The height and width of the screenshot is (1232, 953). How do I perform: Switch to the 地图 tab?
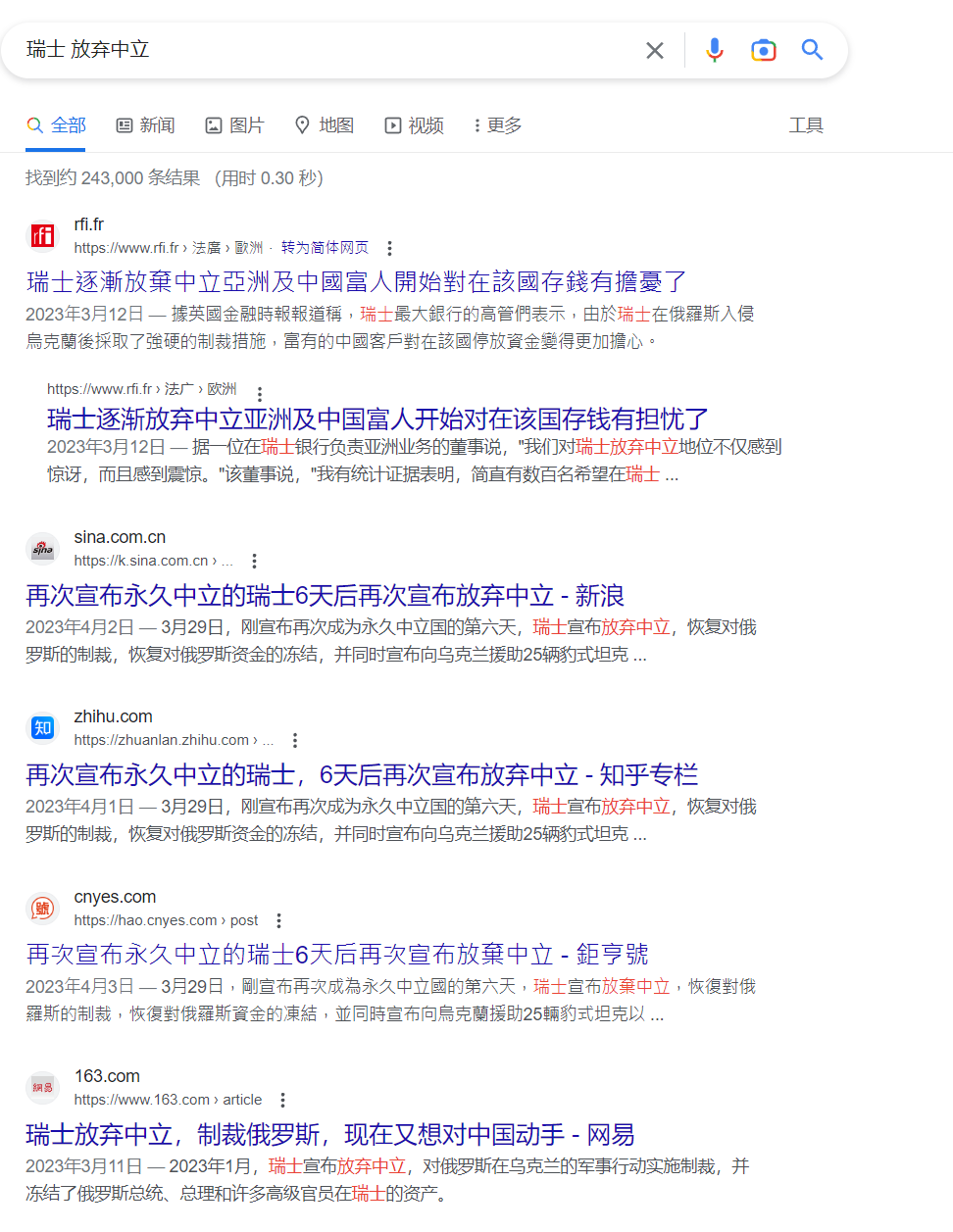pyautogui.click(x=325, y=125)
